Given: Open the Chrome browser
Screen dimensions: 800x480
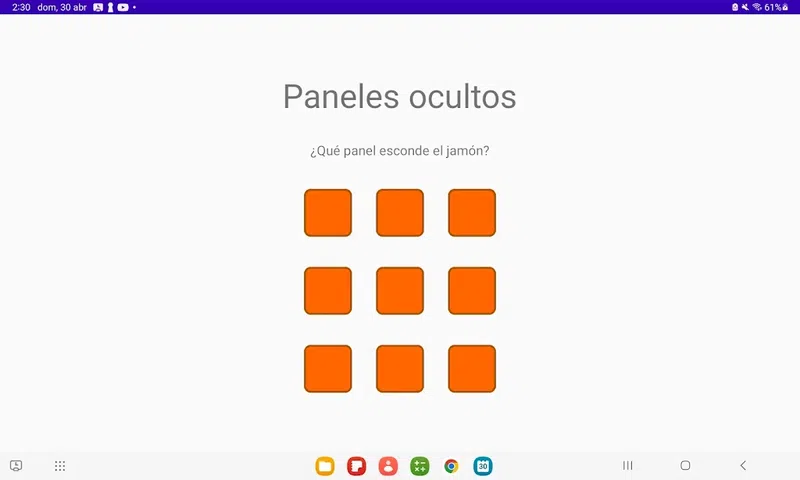Looking at the screenshot, I should tap(451, 466).
